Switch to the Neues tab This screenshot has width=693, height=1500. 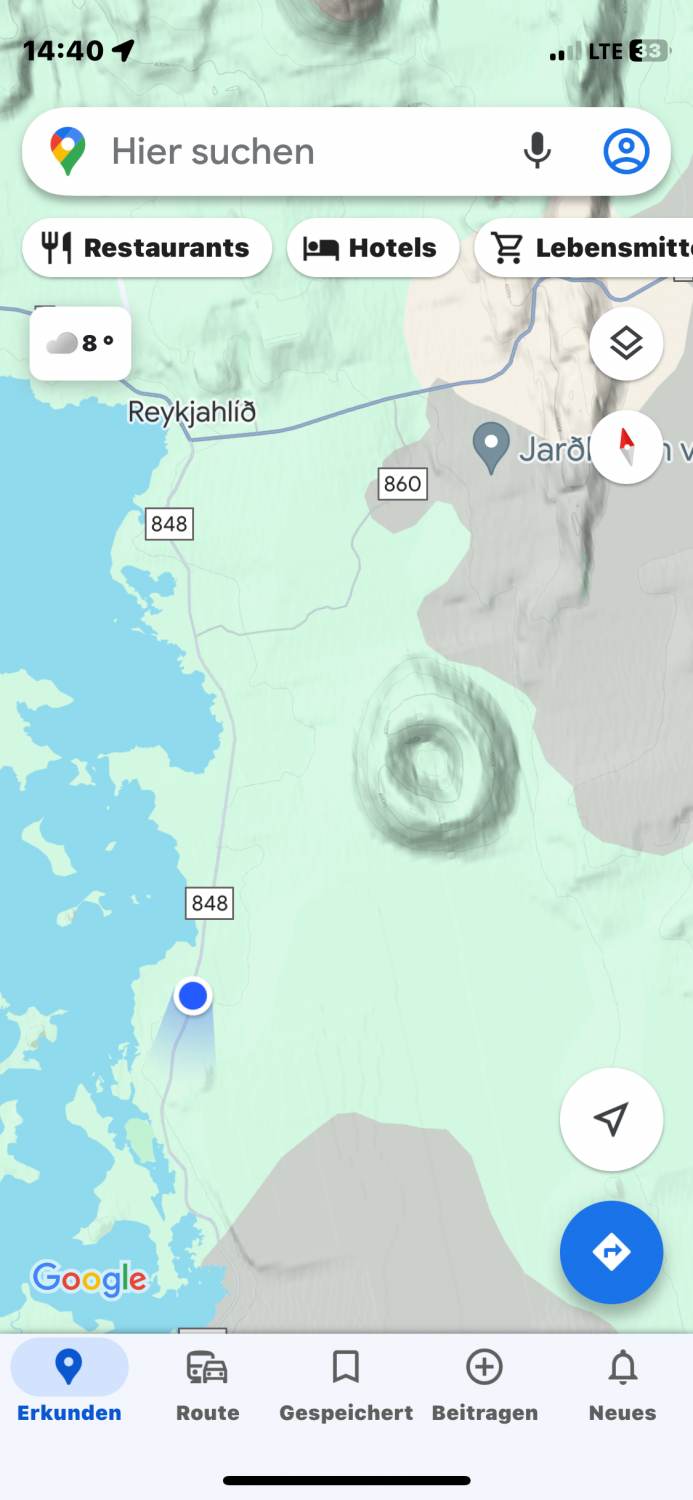623,1385
